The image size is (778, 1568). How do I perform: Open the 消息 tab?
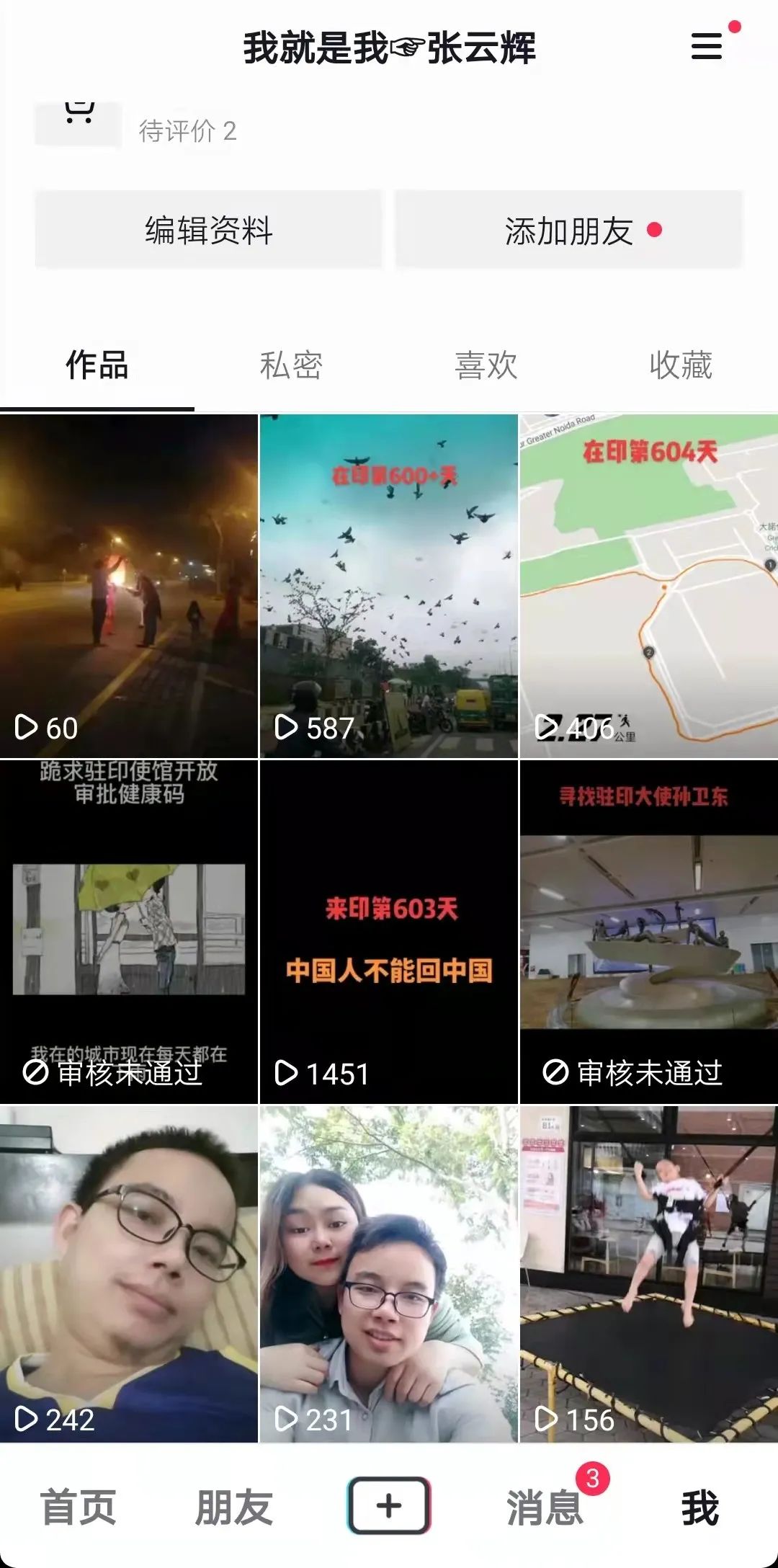[545, 1507]
